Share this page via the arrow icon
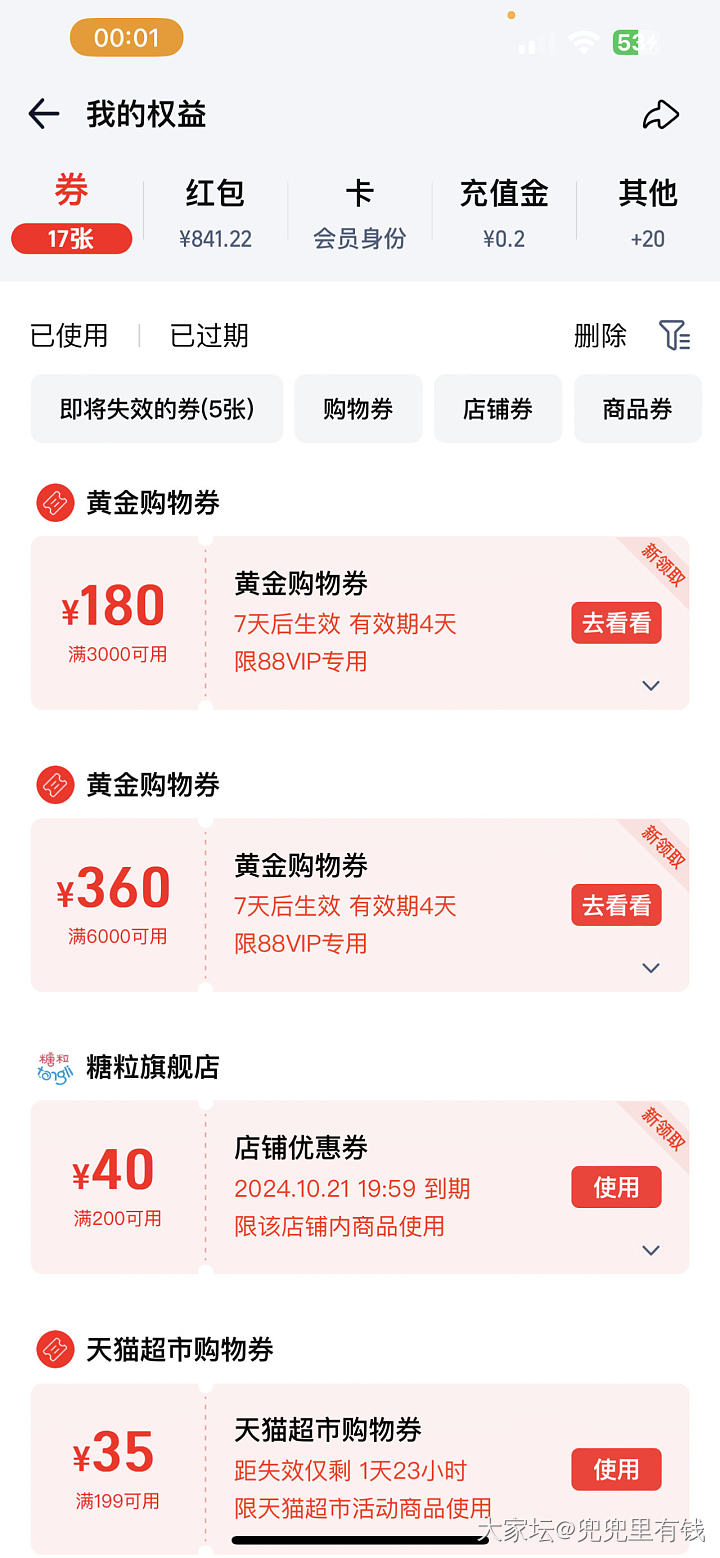The image size is (720, 1558). (660, 115)
